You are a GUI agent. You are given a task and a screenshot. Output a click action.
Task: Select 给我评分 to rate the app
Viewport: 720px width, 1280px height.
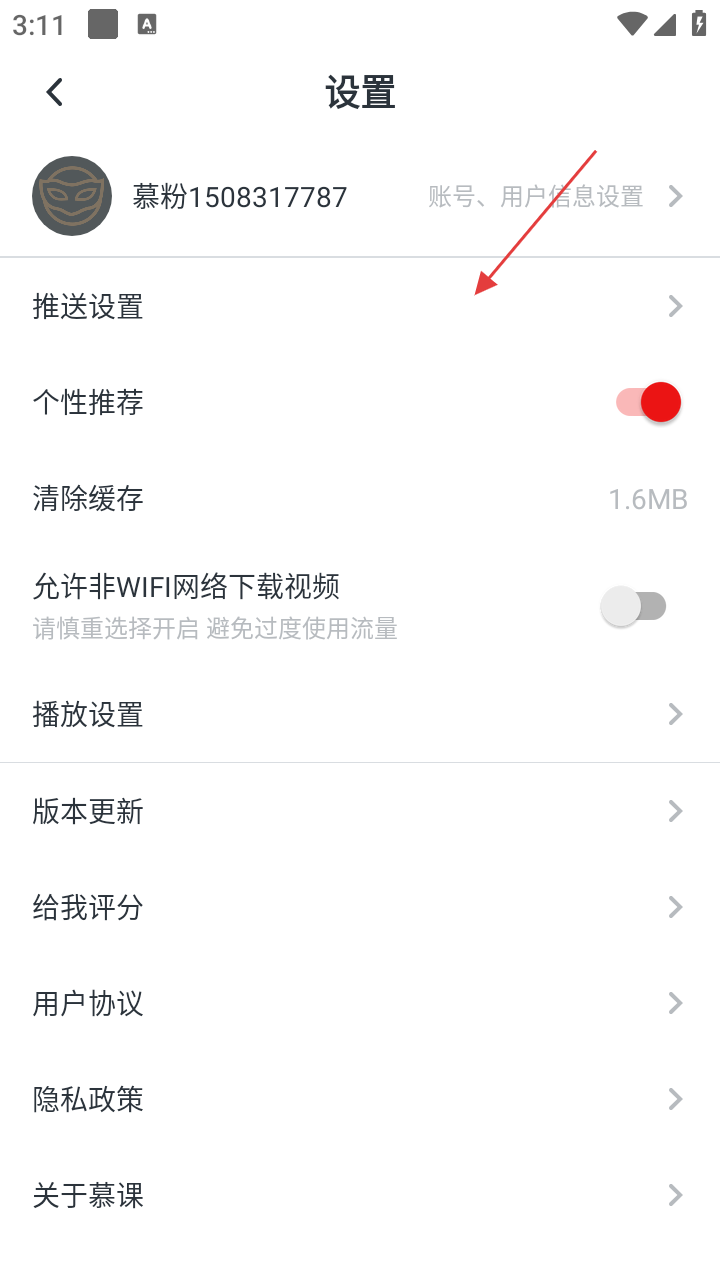coord(360,907)
